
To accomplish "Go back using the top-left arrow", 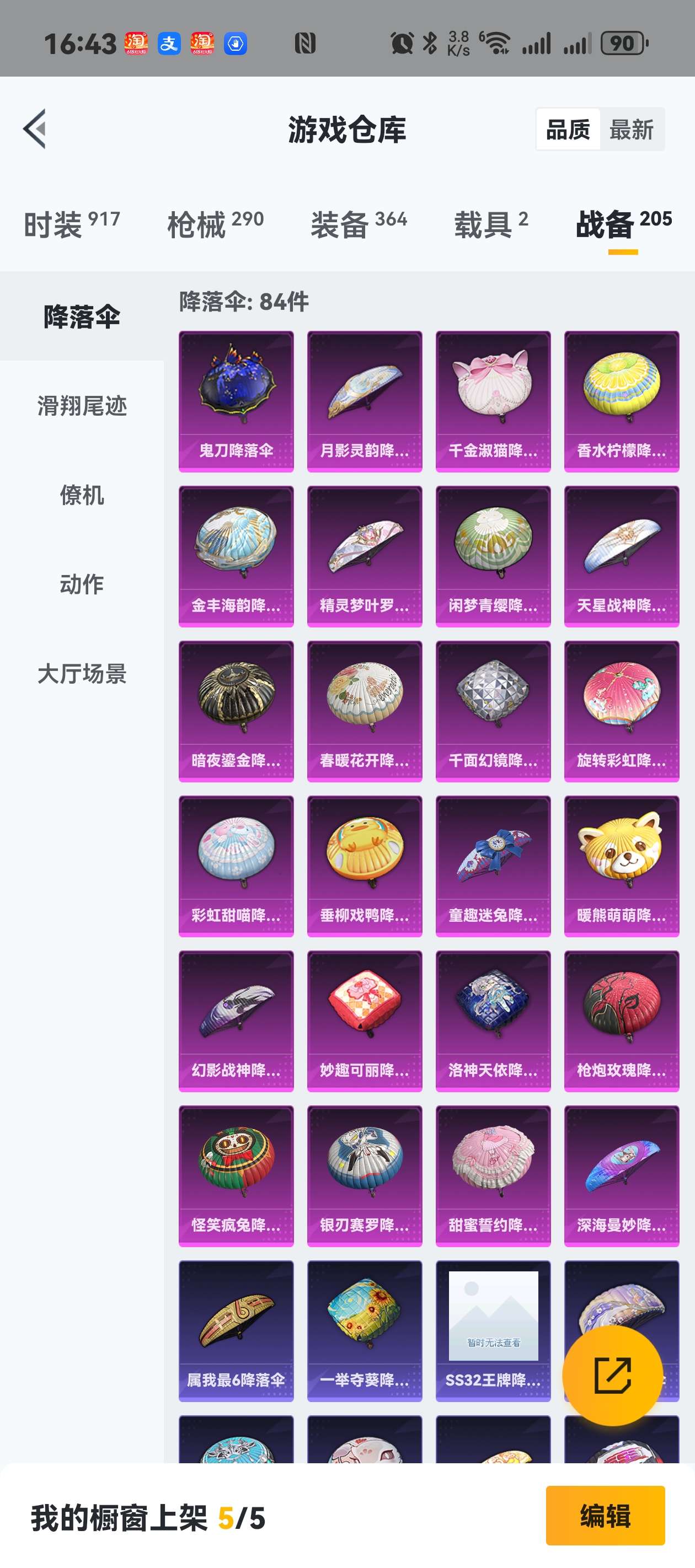I will (x=35, y=128).
